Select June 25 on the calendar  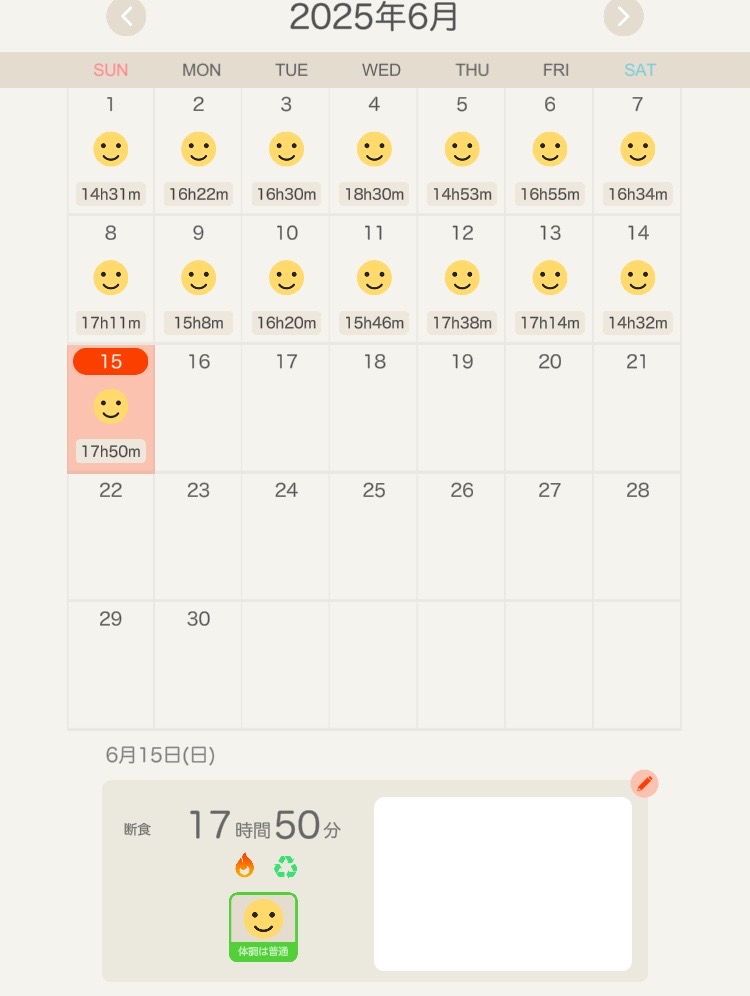coord(374,536)
